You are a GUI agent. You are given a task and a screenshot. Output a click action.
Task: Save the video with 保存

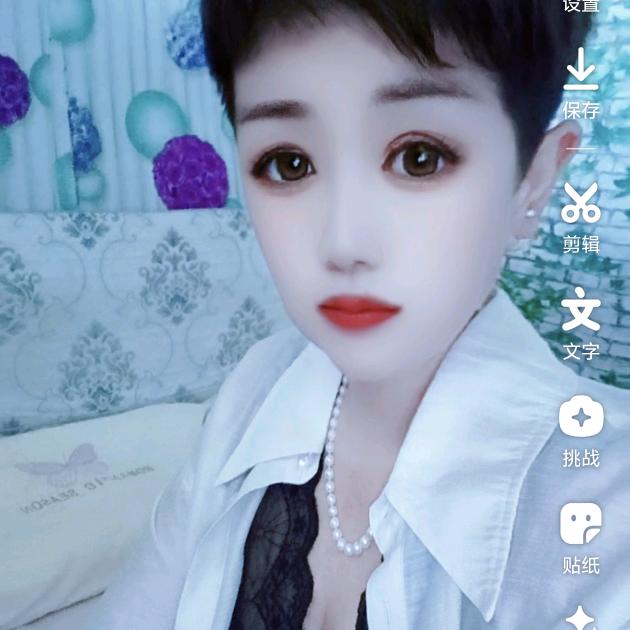pyautogui.click(x=581, y=84)
